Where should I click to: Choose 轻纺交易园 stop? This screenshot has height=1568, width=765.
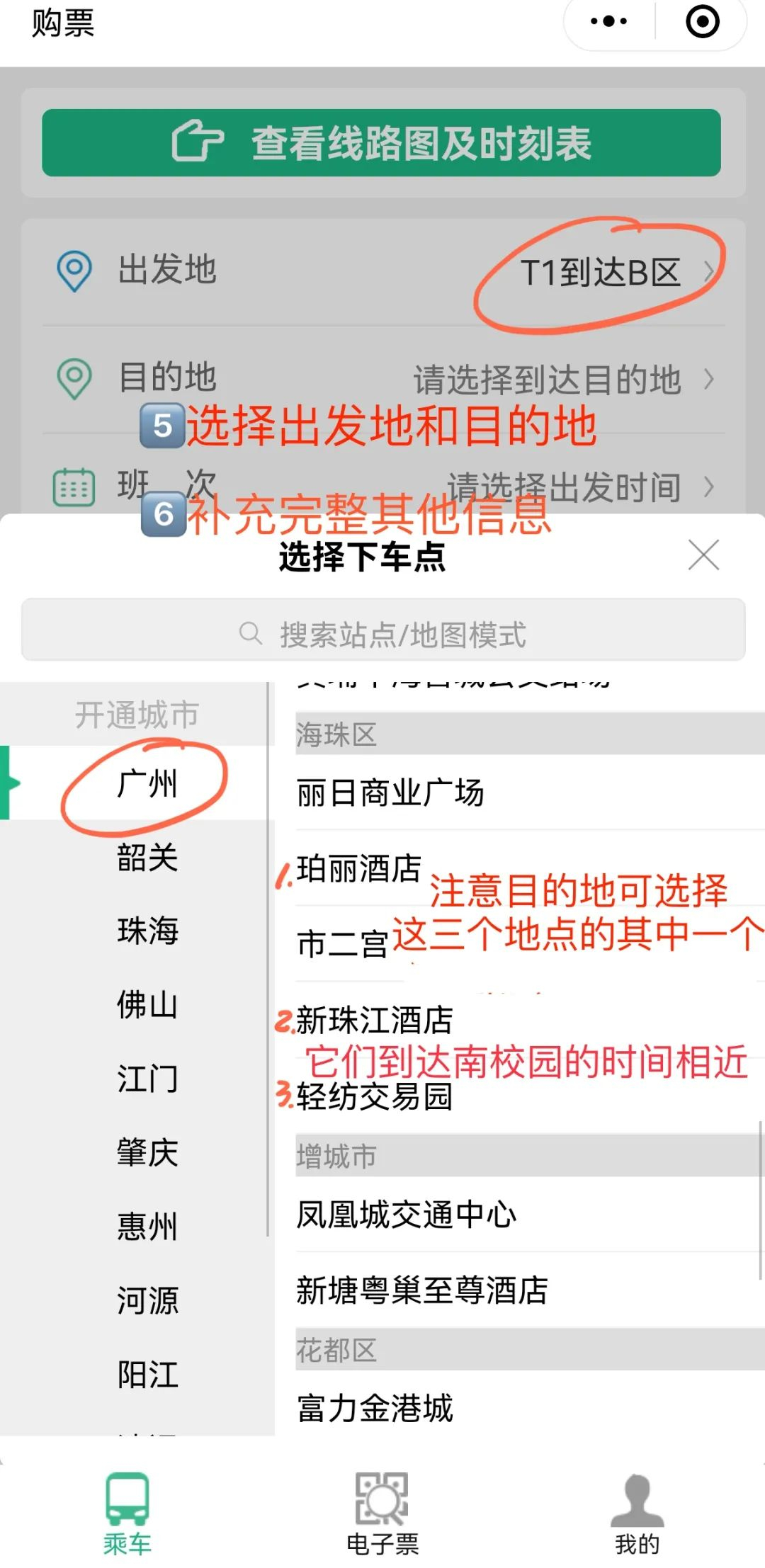374,1097
